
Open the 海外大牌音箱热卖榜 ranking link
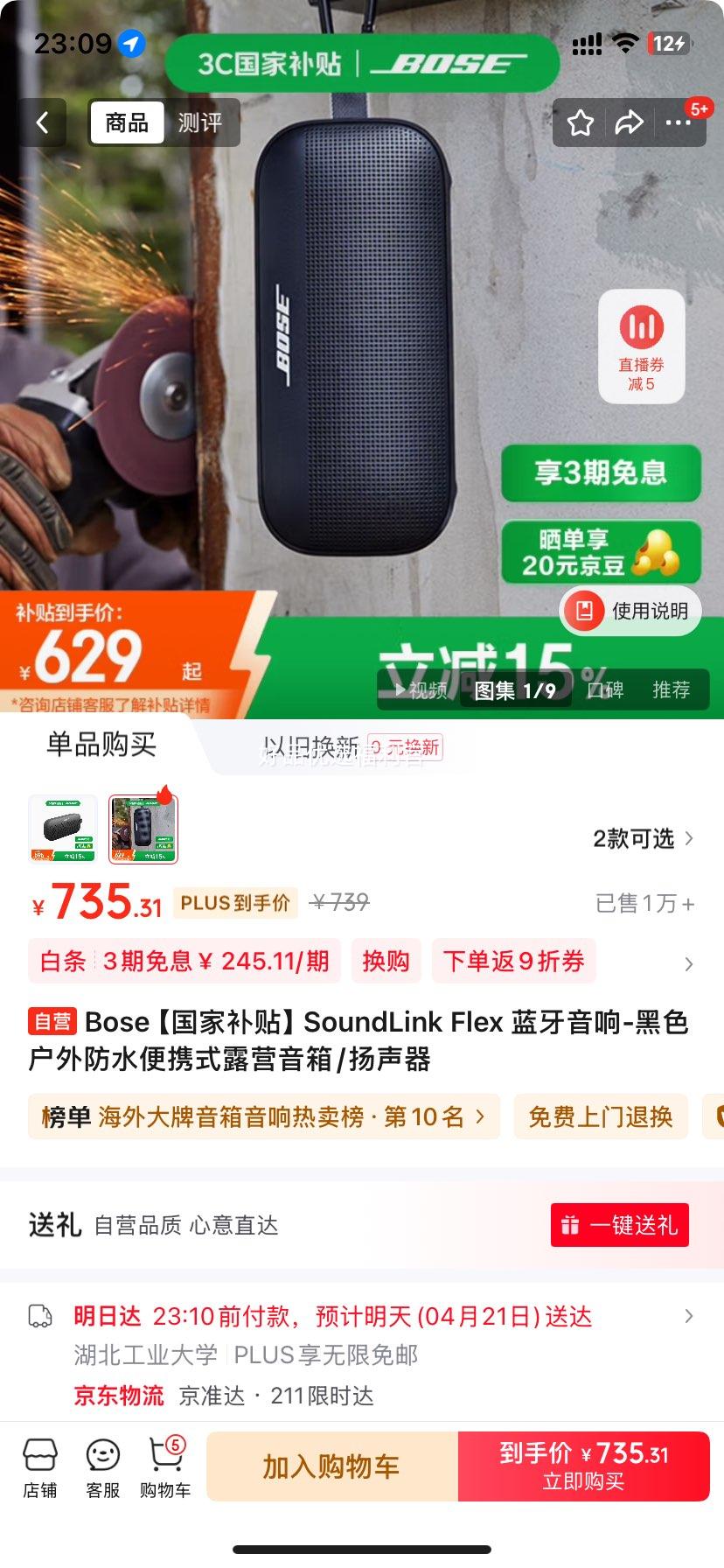[x=261, y=1116]
